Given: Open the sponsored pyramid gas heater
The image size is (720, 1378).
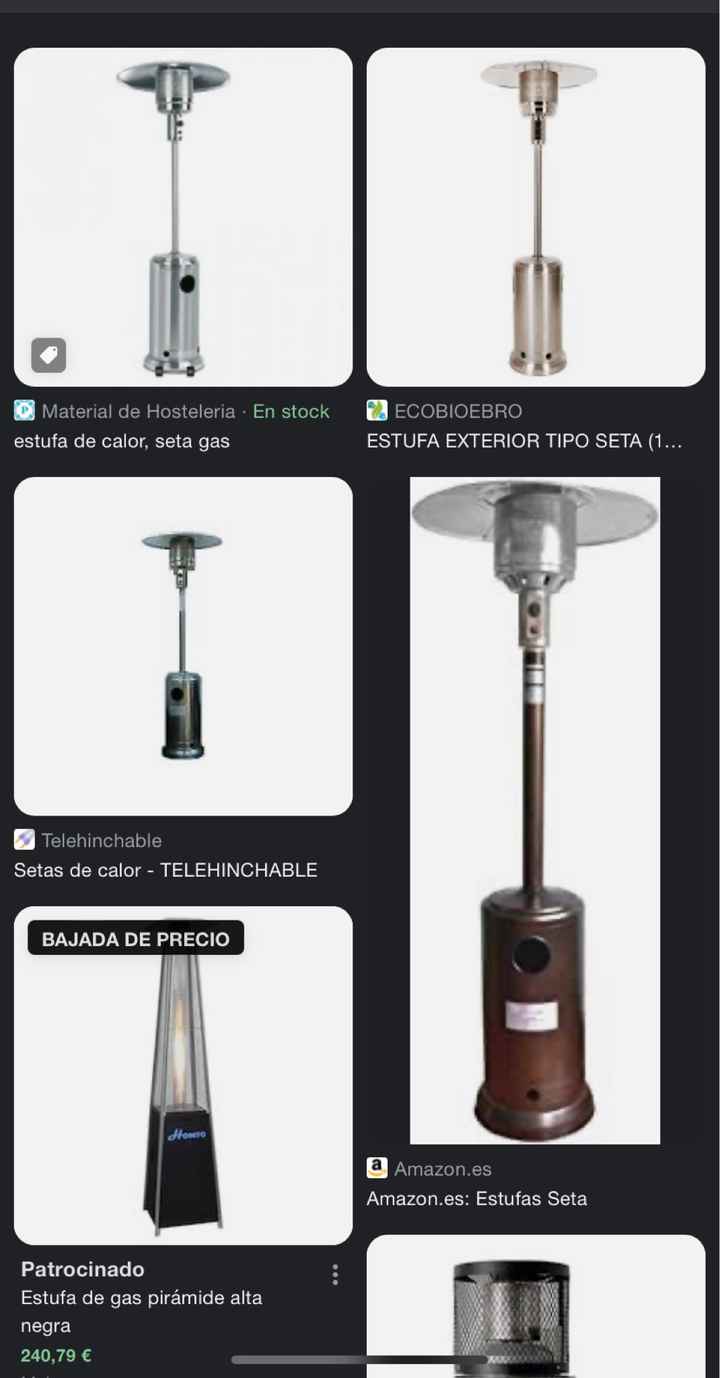Looking at the screenshot, I should pyautogui.click(x=183, y=1075).
